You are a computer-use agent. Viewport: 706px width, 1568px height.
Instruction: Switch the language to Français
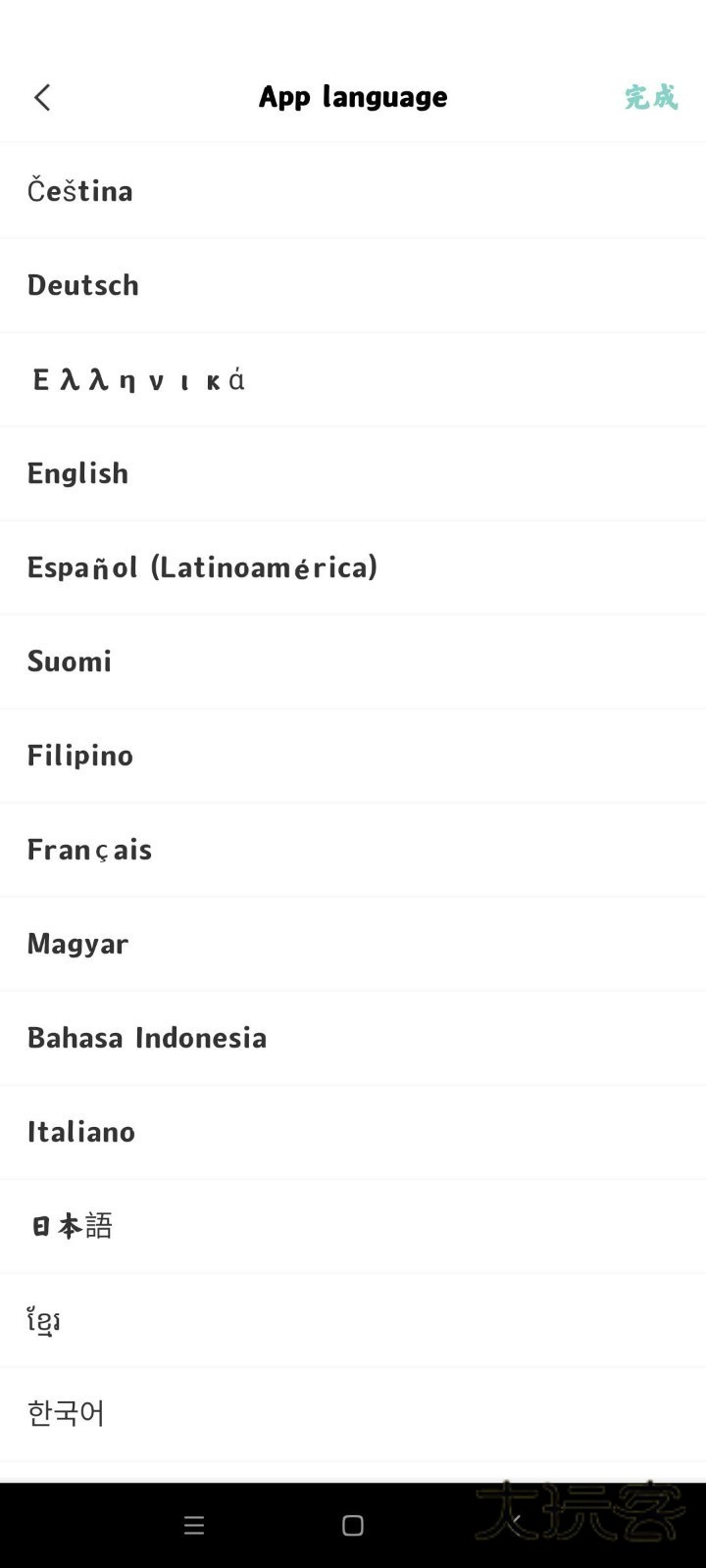pyautogui.click(x=89, y=850)
